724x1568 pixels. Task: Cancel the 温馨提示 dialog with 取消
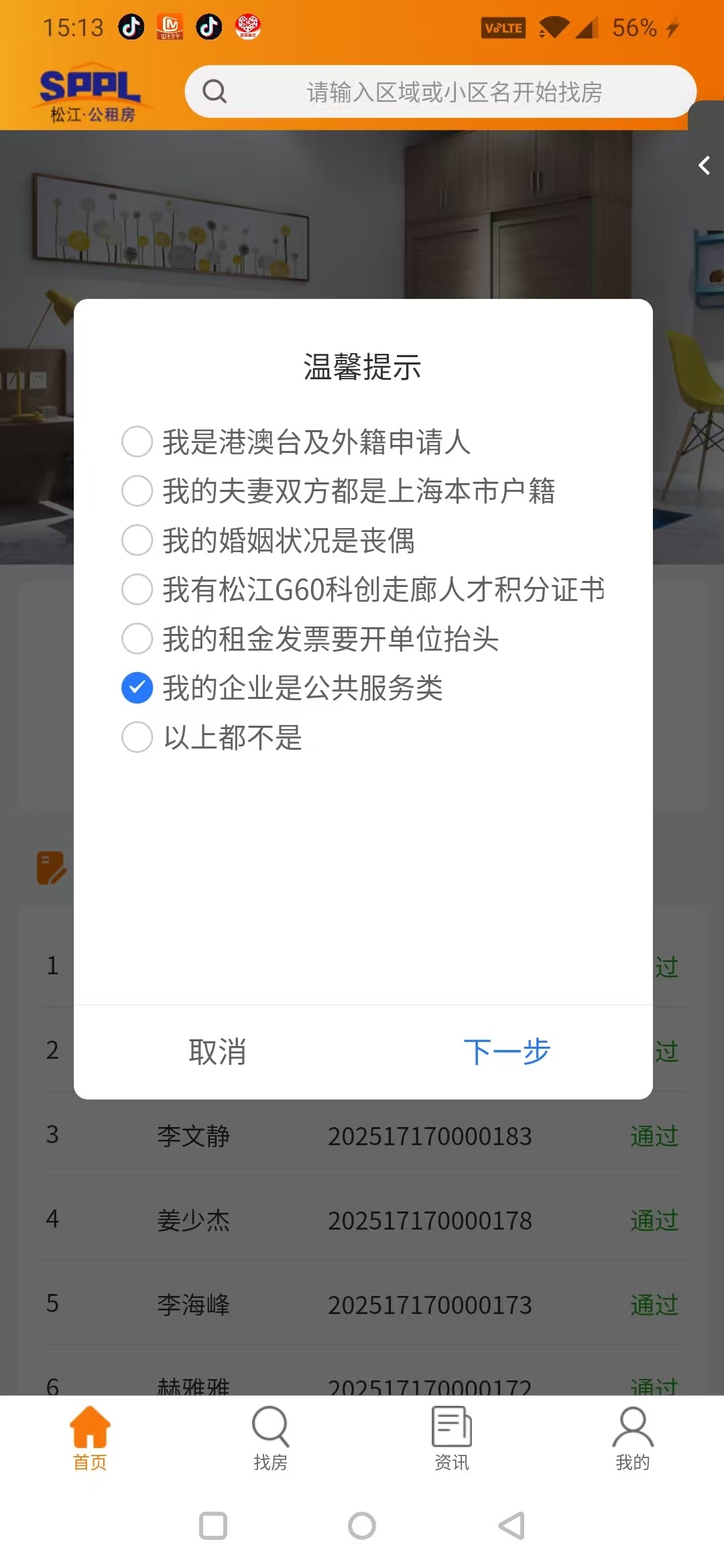coord(217,1052)
